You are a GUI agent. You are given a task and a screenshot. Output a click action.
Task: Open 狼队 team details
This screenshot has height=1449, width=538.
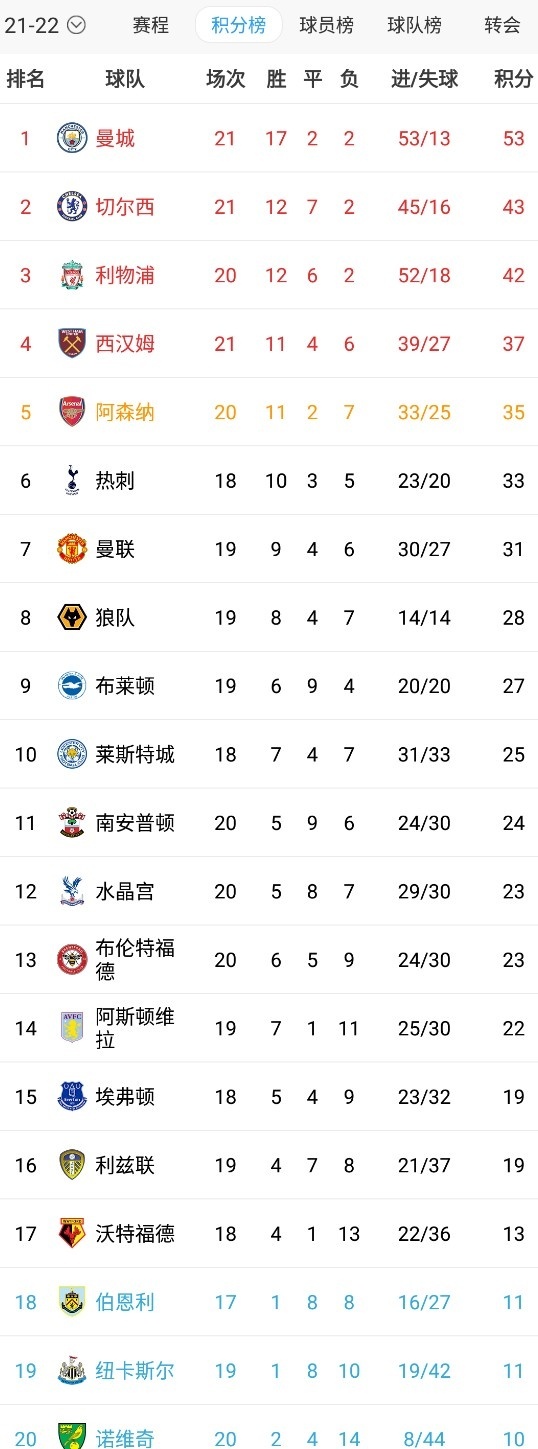(x=269, y=618)
